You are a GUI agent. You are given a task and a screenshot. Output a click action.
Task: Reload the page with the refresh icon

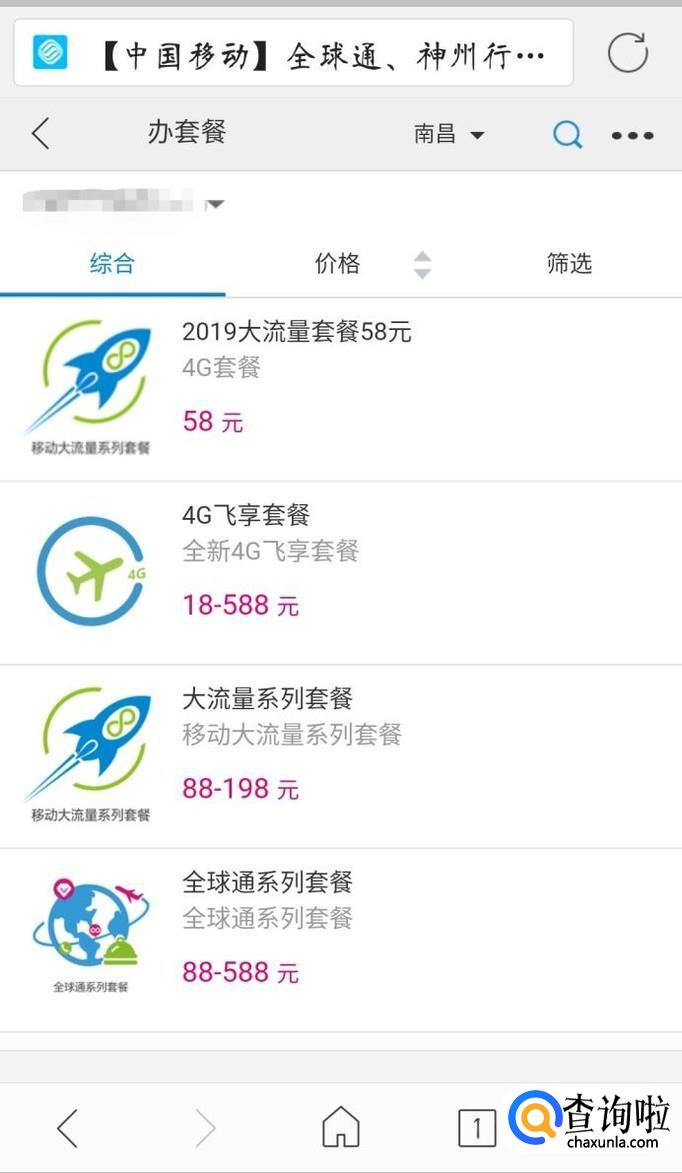coord(627,52)
